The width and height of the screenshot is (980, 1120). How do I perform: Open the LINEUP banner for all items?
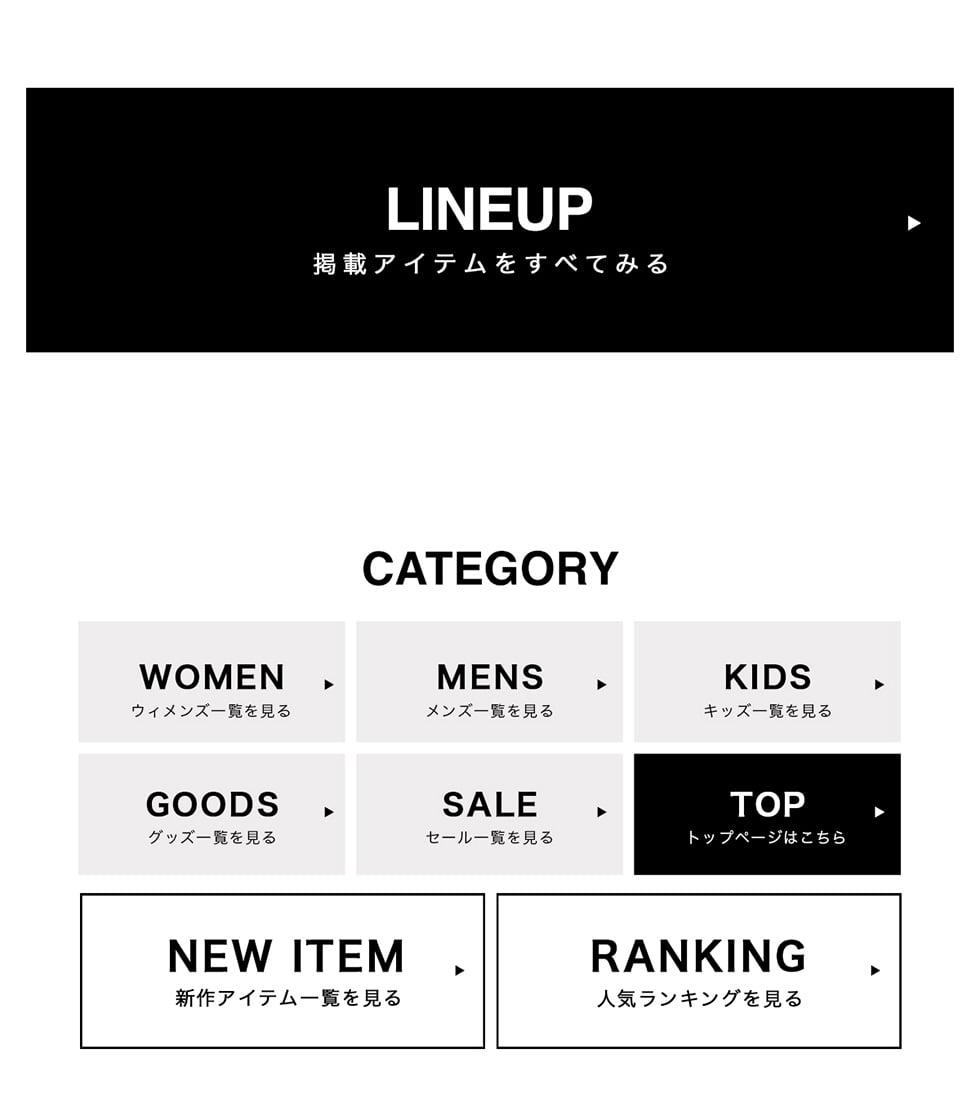pyautogui.click(x=489, y=220)
